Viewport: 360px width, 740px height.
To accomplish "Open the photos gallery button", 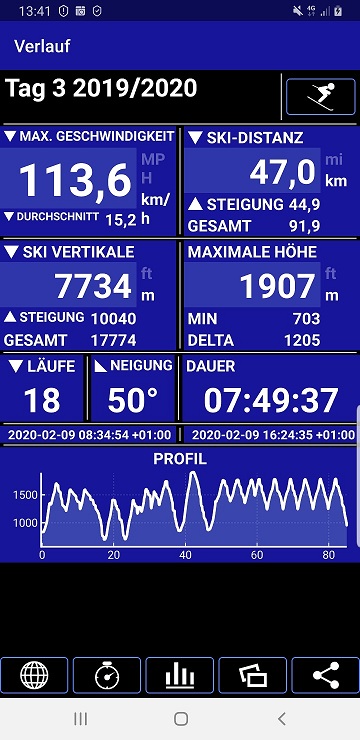I will 252,675.
